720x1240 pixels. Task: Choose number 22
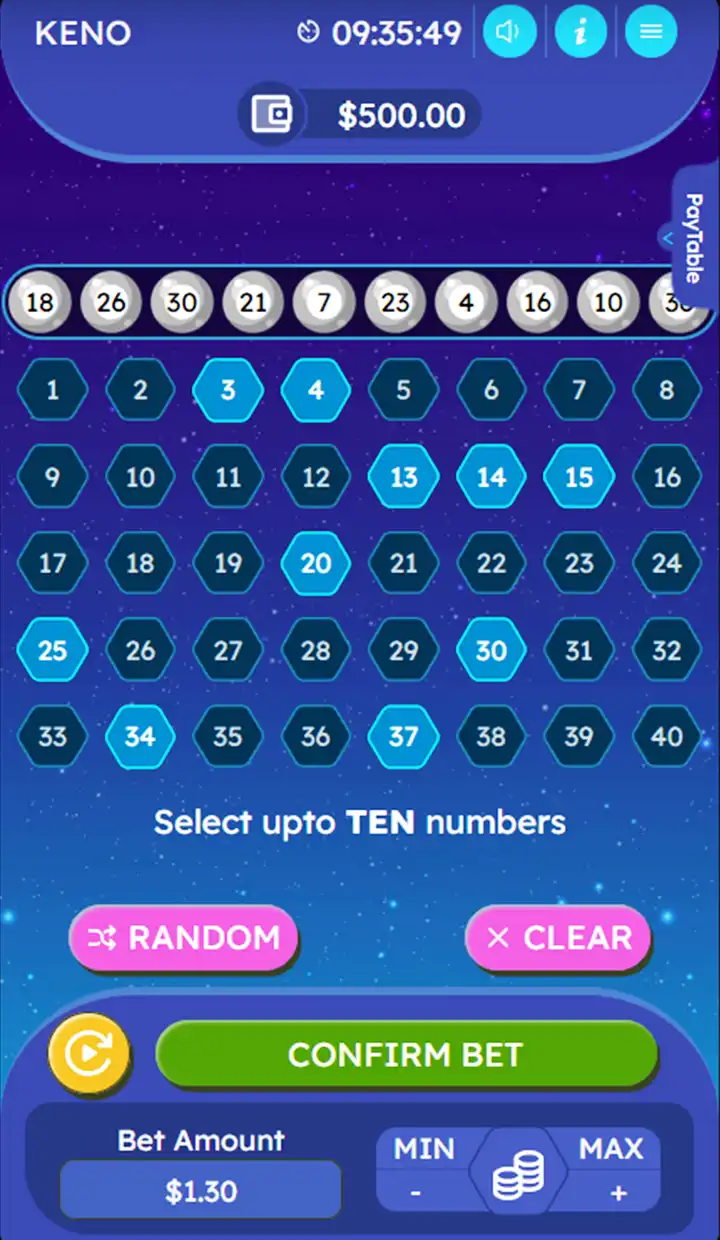[x=491, y=564]
